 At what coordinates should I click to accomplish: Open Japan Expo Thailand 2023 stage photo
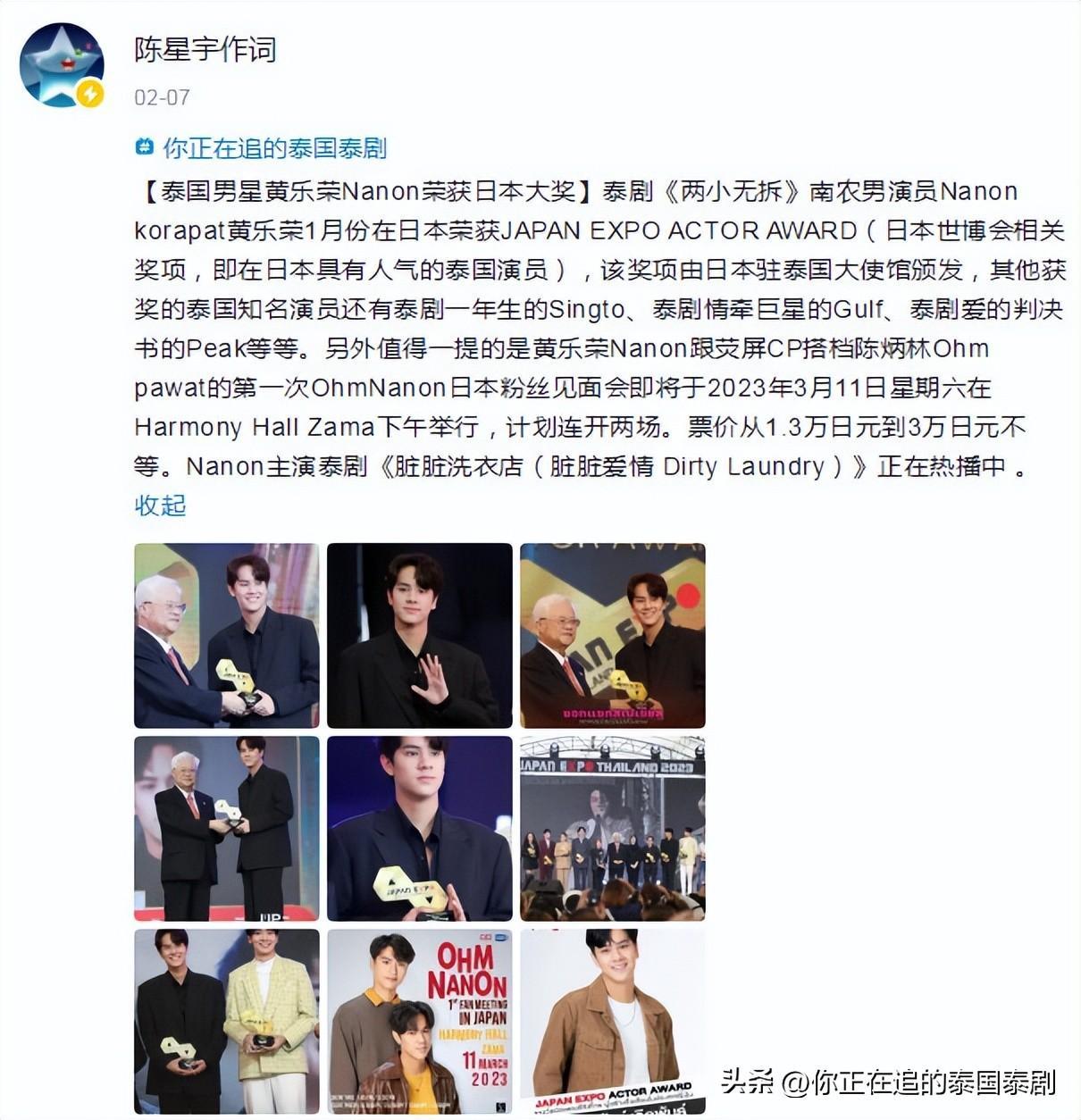click(612, 828)
